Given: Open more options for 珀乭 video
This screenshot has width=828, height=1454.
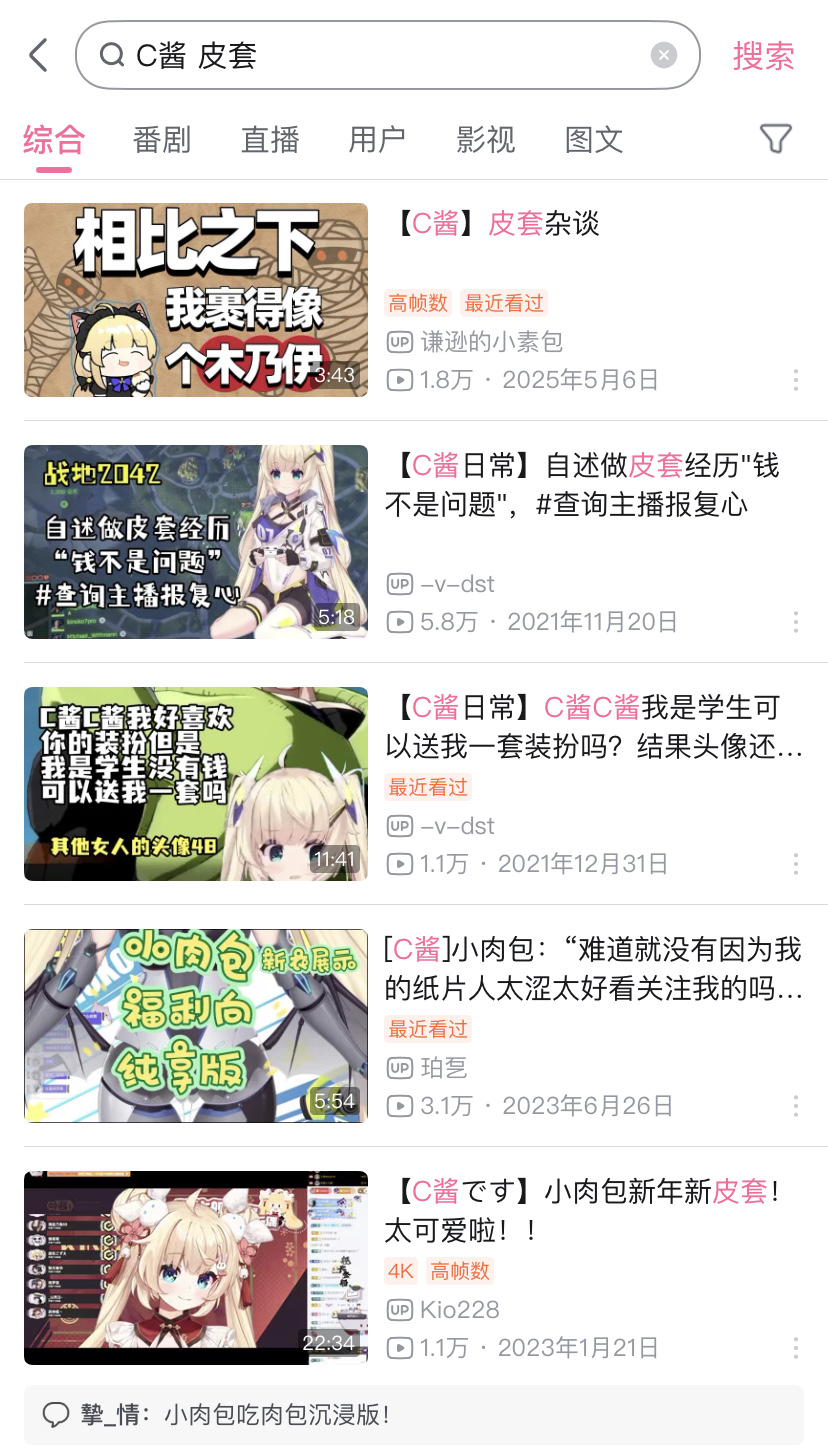Looking at the screenshot, I should click(x=795, y=1106).
